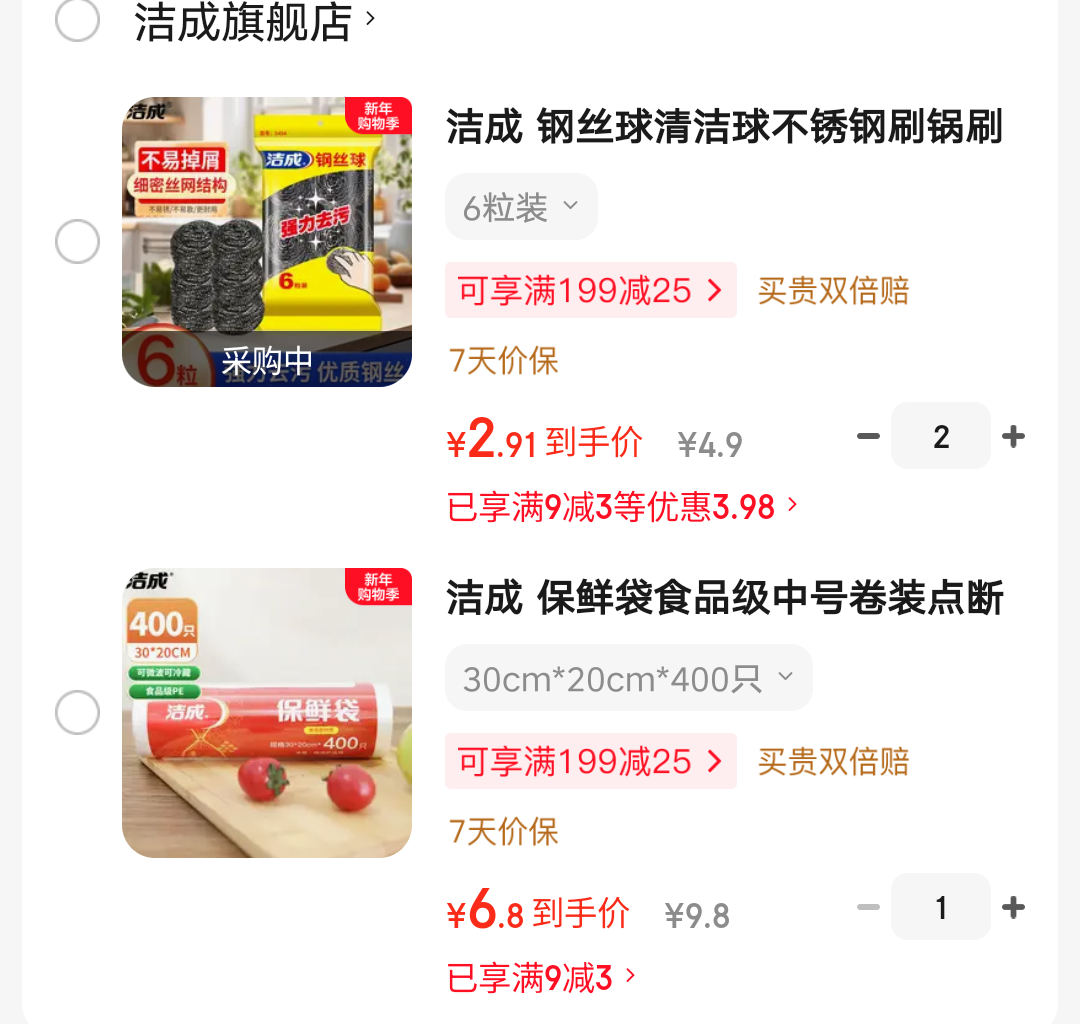Increase quantity of 保鲜袋
This screenshot has width=1080, height=1024.
tap(1013, 907)
